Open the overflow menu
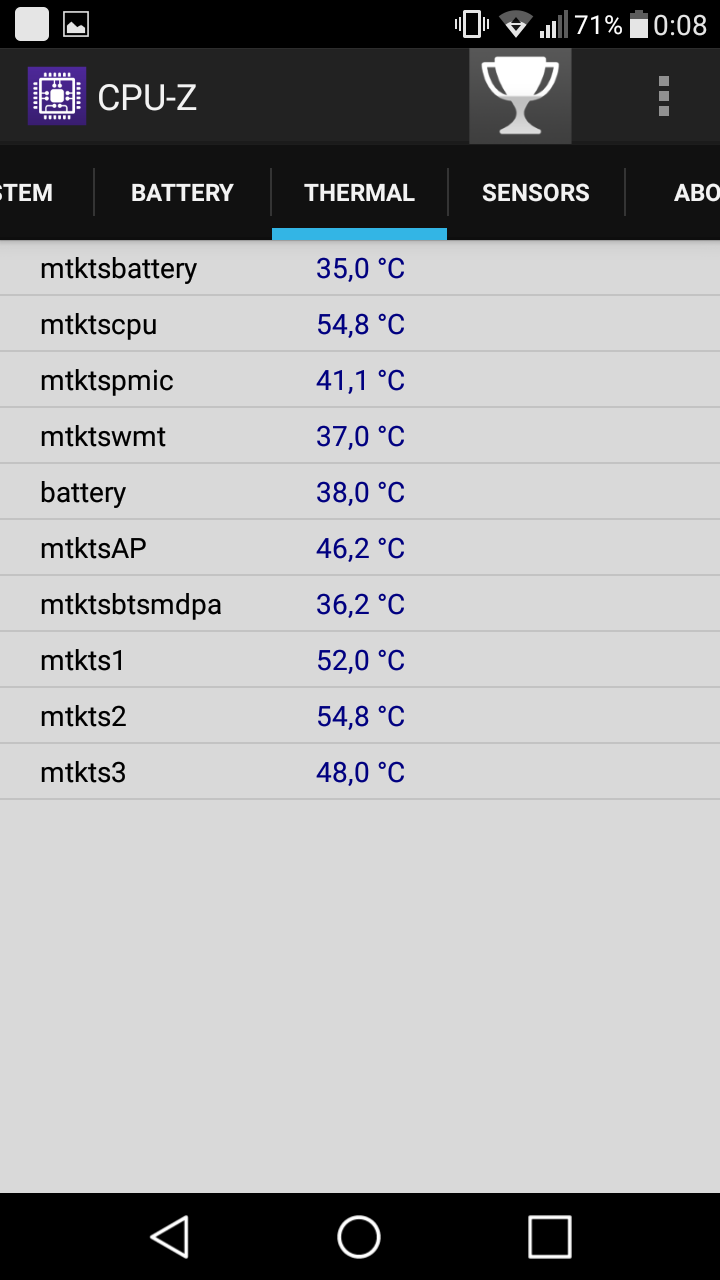 click(663, 96)
